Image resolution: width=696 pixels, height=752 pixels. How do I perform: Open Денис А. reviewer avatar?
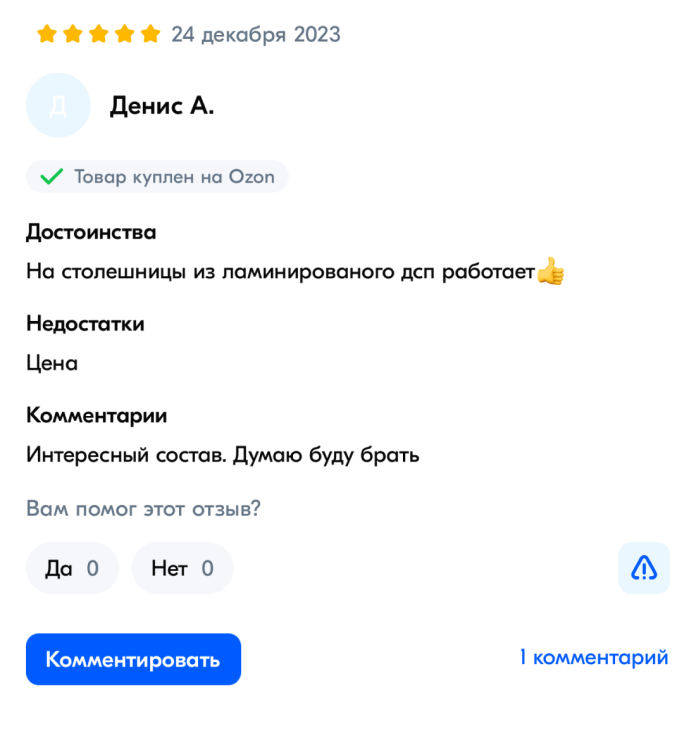pyautogui.click(x=58, y=106)
